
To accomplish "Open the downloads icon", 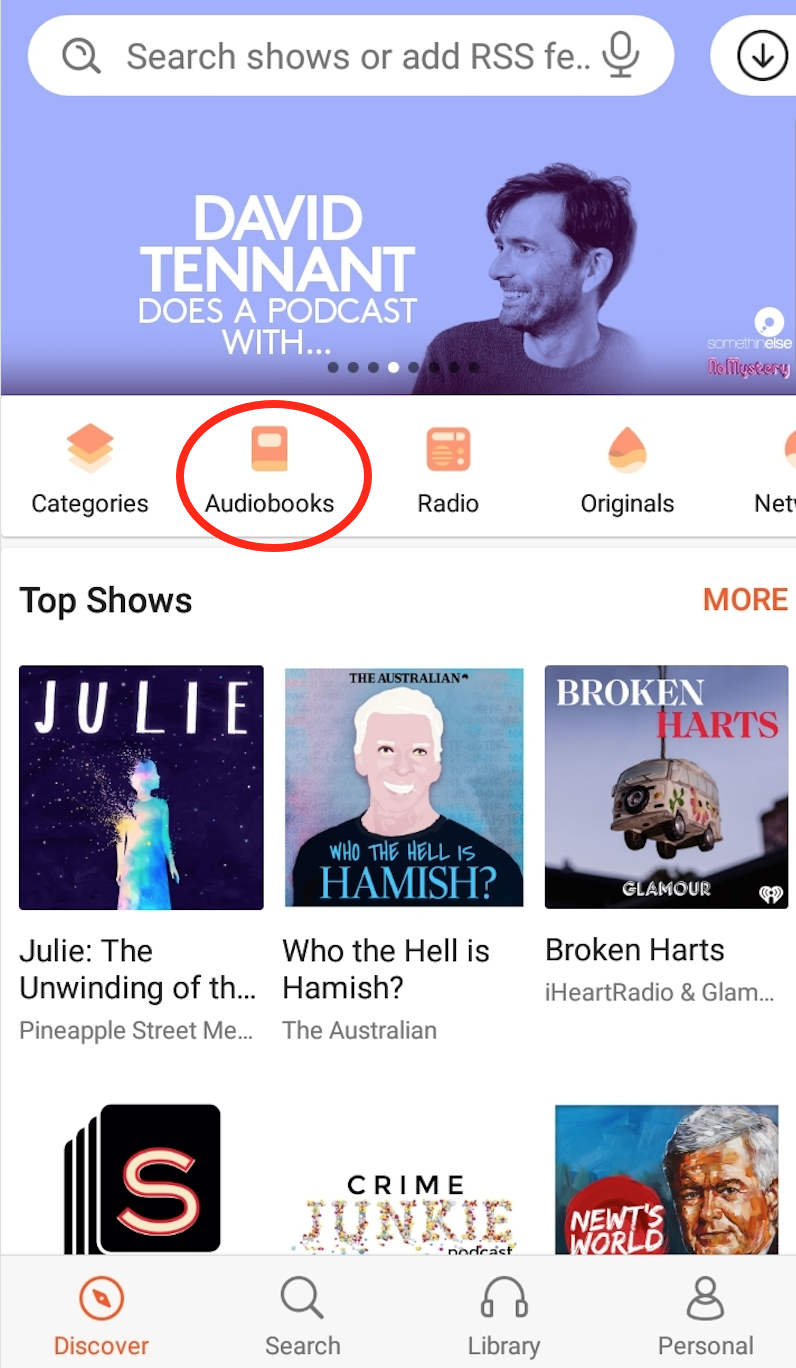I will 762,57.
